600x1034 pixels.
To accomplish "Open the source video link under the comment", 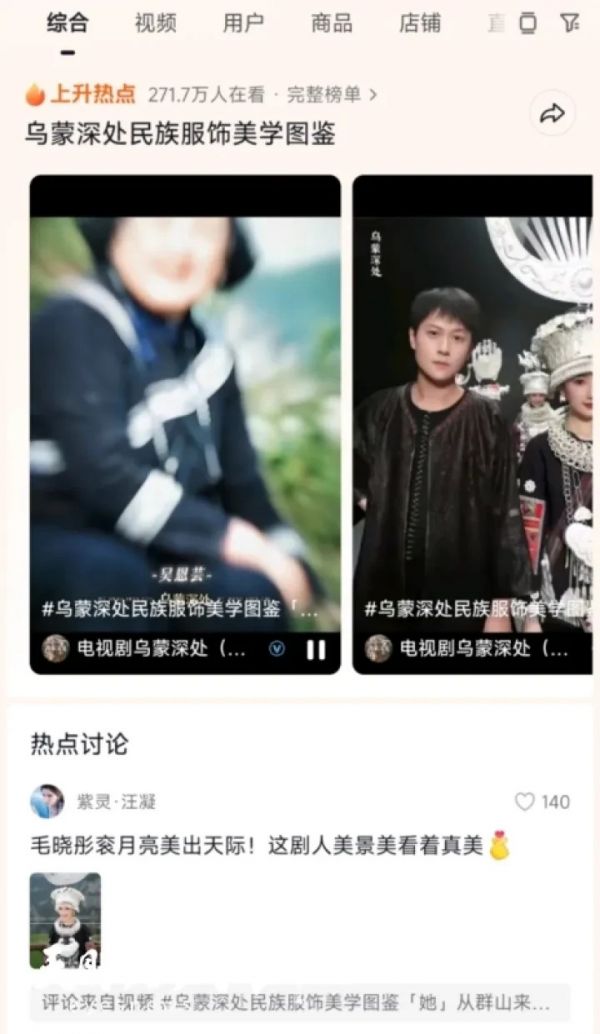I will (x=300, y=999).
